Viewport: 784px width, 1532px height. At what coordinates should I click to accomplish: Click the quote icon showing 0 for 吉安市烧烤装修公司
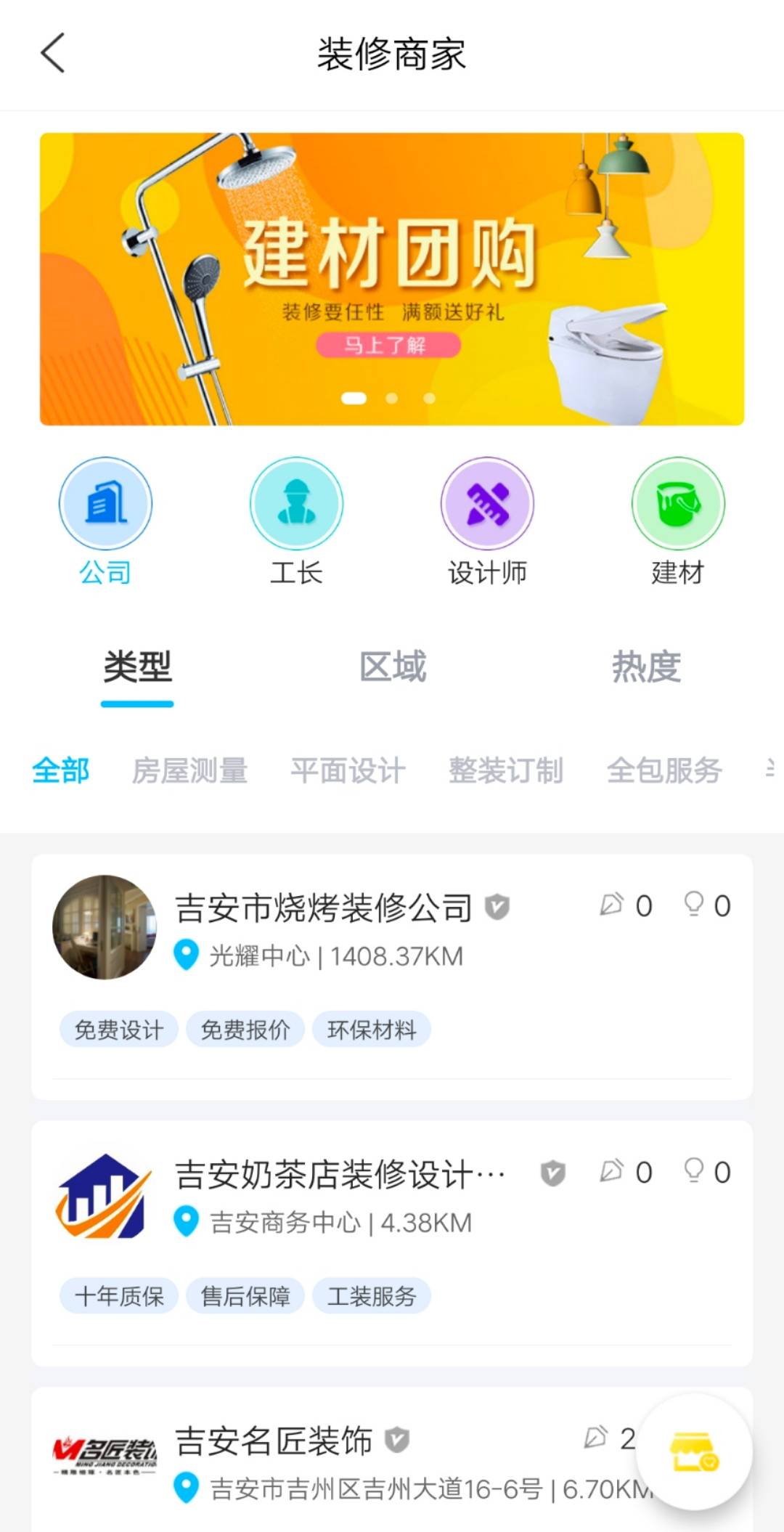coord(614,905)
